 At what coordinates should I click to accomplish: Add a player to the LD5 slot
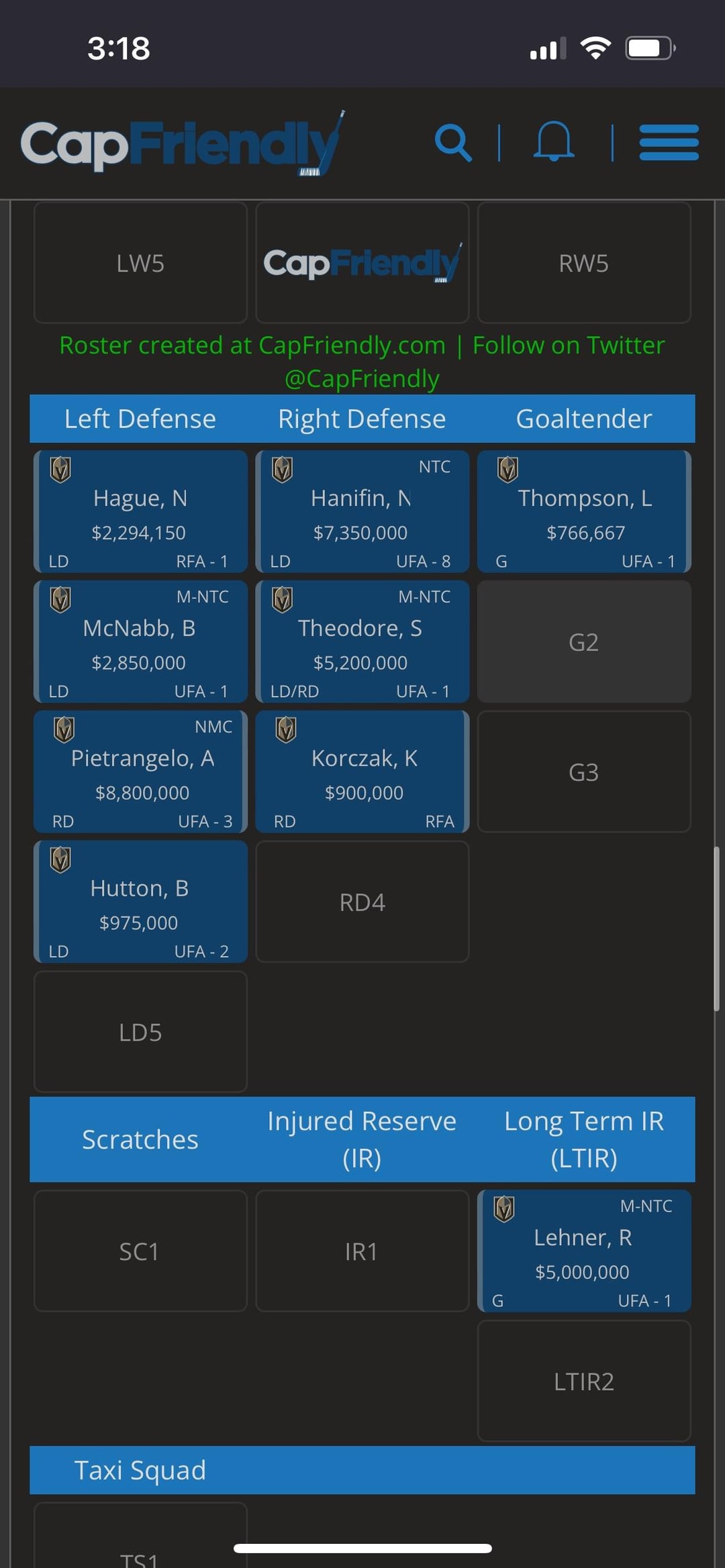pyautogui.click(x=140, y=1032)
